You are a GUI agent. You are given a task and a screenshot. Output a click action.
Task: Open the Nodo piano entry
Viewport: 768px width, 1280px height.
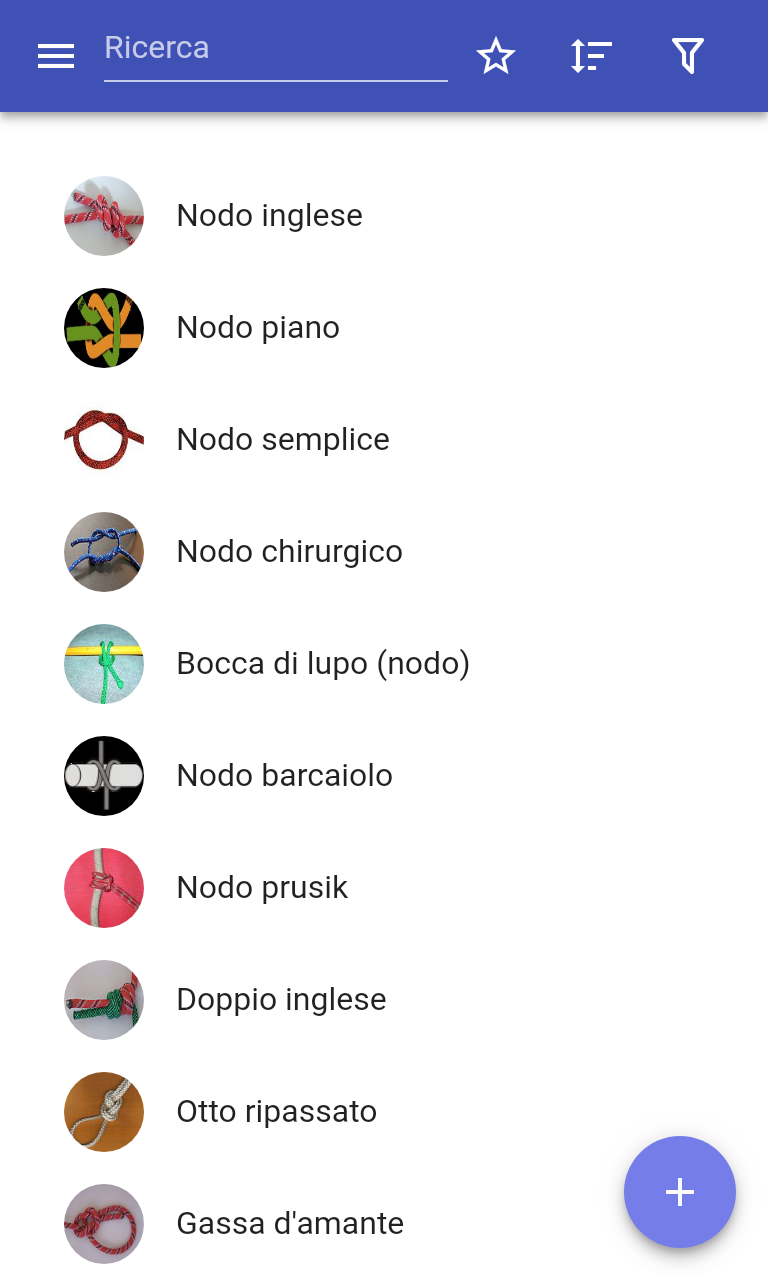[384, 328]
